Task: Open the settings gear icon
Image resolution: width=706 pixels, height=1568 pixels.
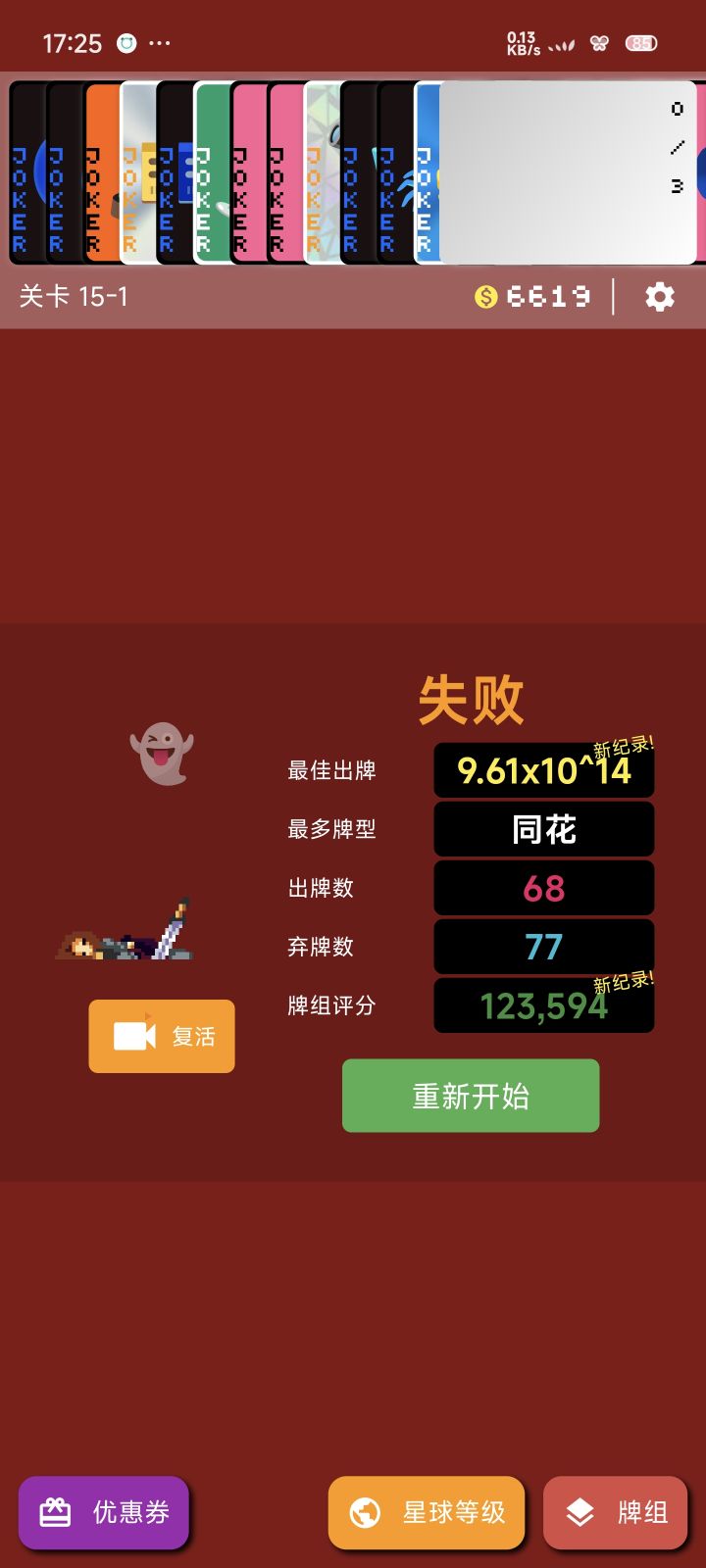Action: [659, 297]
